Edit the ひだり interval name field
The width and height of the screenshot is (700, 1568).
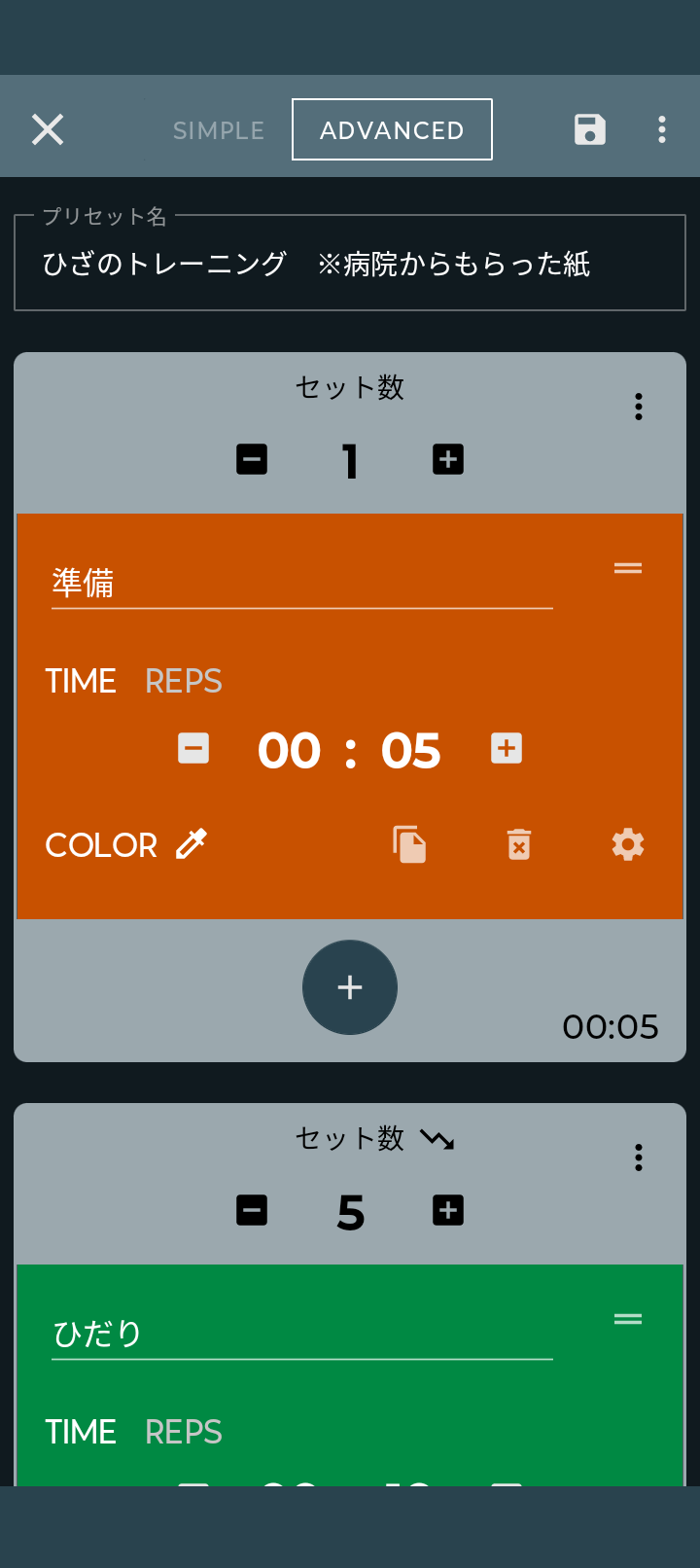pyautogui.click(x=302, y=1335)
